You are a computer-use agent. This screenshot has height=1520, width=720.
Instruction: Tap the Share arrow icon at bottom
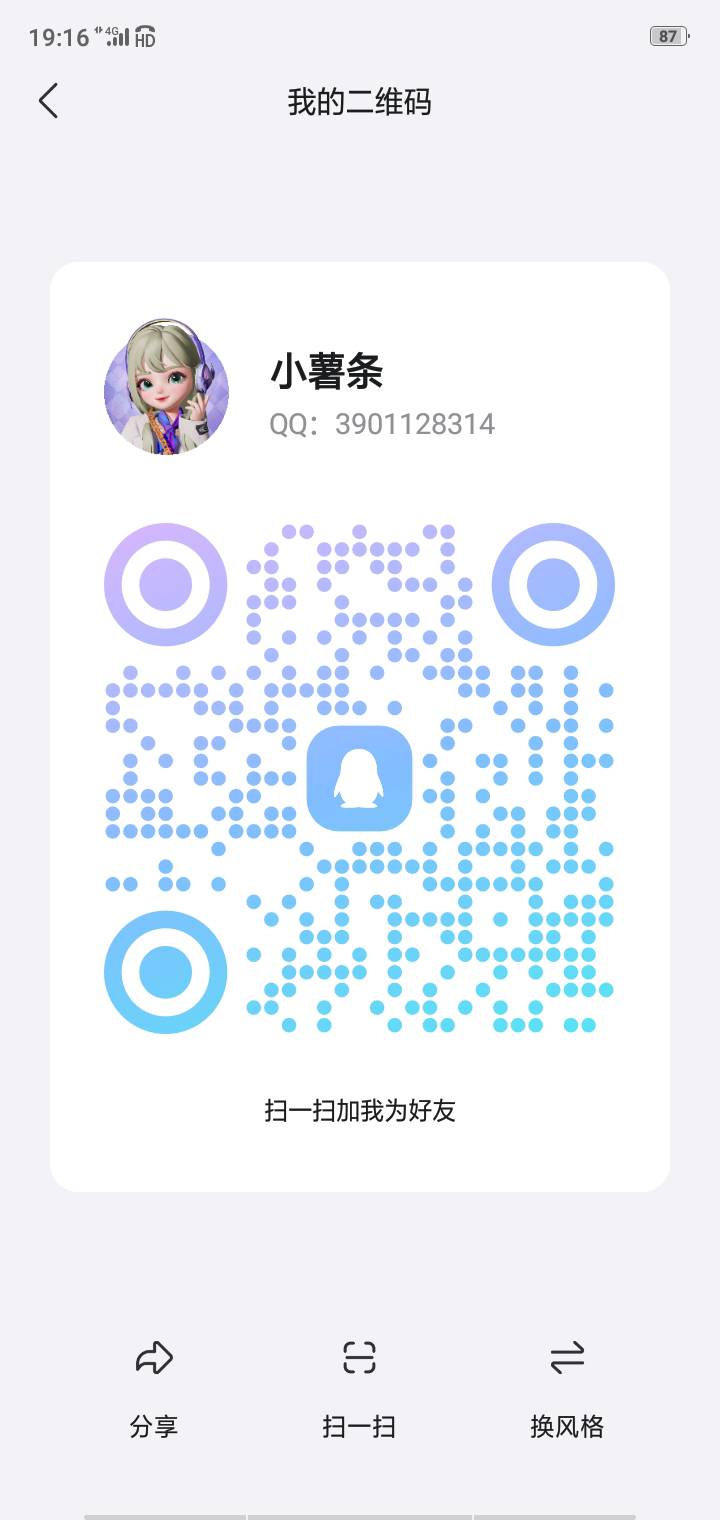point(153,1359)
